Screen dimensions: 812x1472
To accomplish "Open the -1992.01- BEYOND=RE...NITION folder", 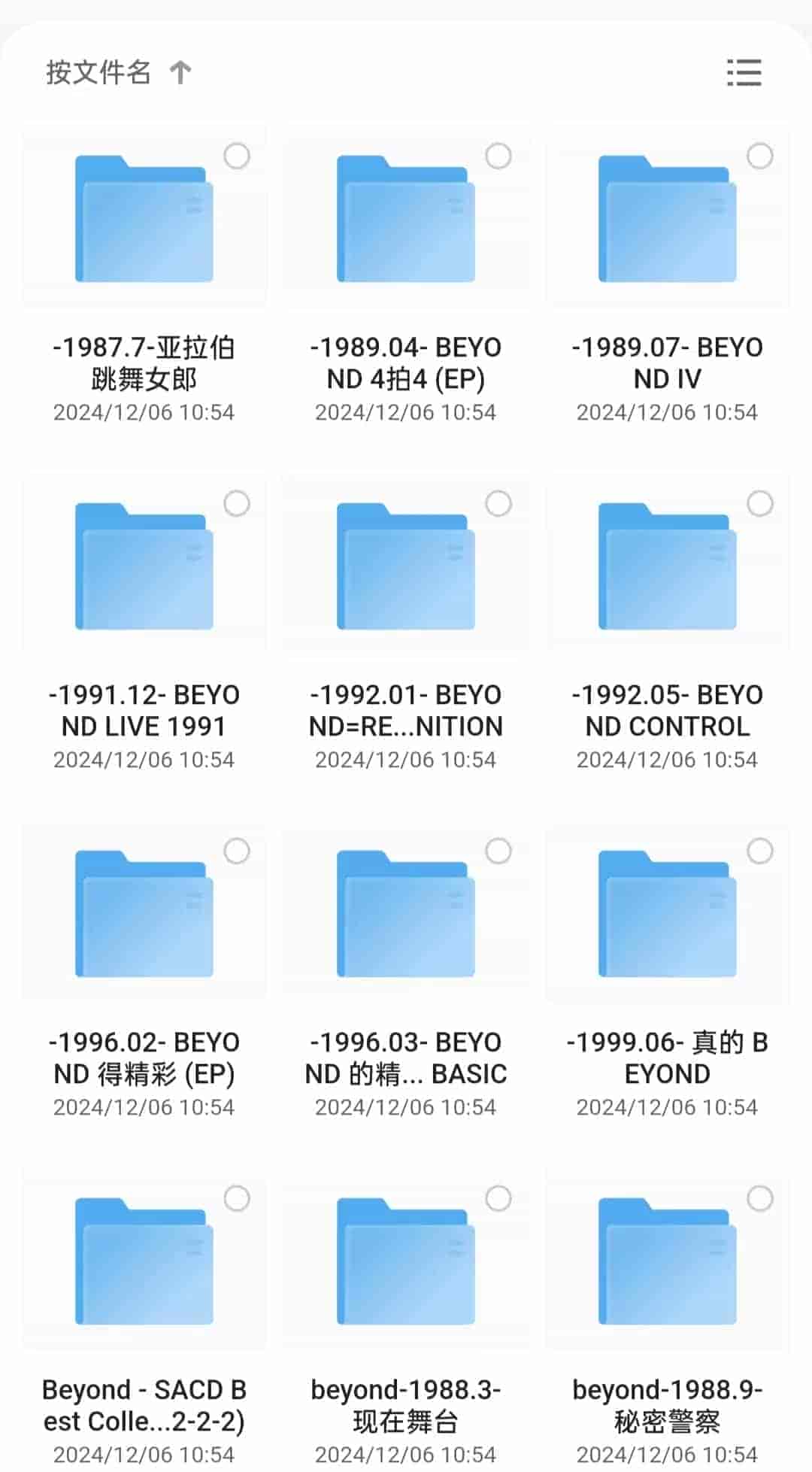I will pyautogui.click(x=405, y=566).
